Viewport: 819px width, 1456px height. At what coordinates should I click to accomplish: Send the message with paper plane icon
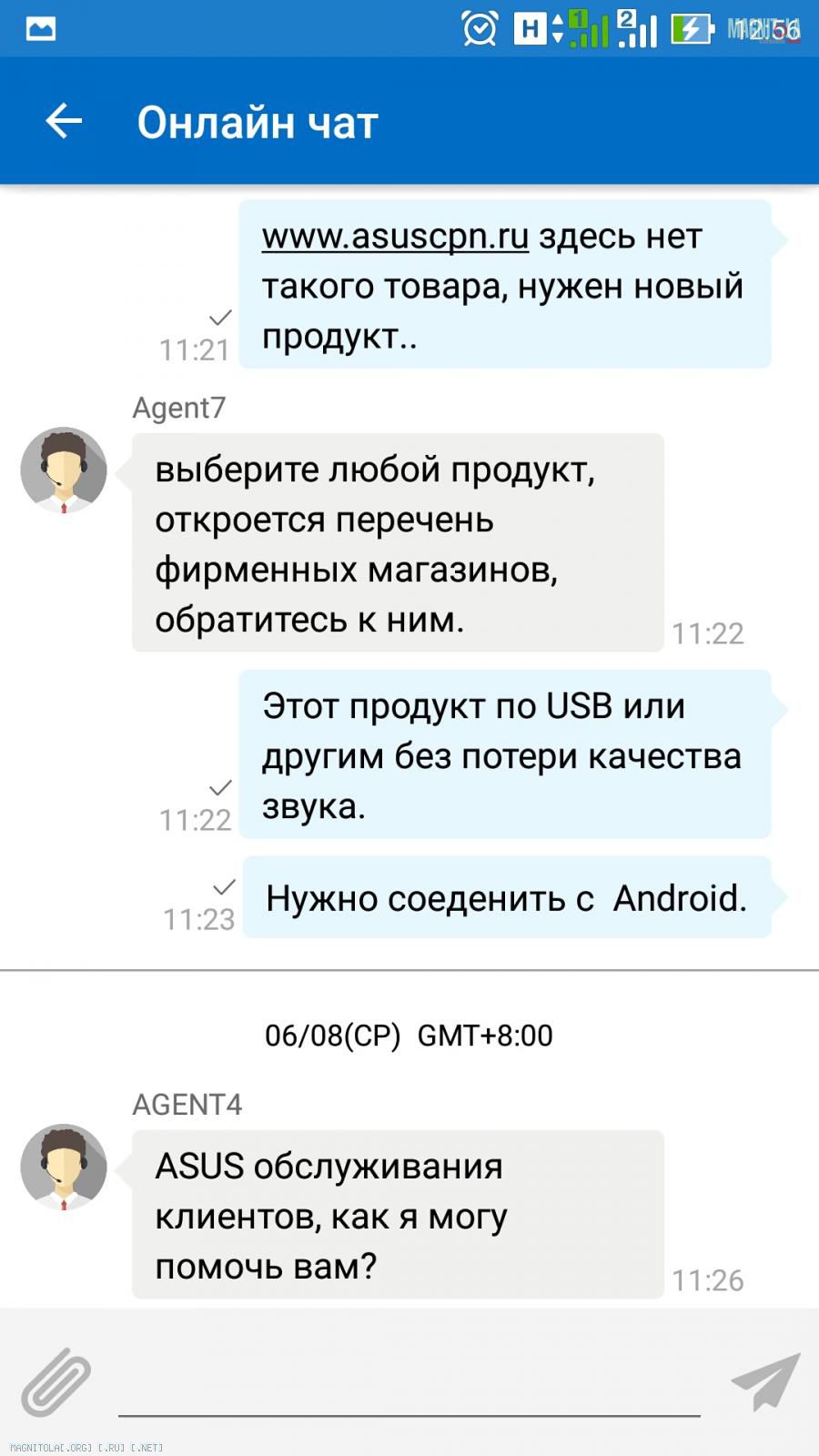(x=765, y=1382)
